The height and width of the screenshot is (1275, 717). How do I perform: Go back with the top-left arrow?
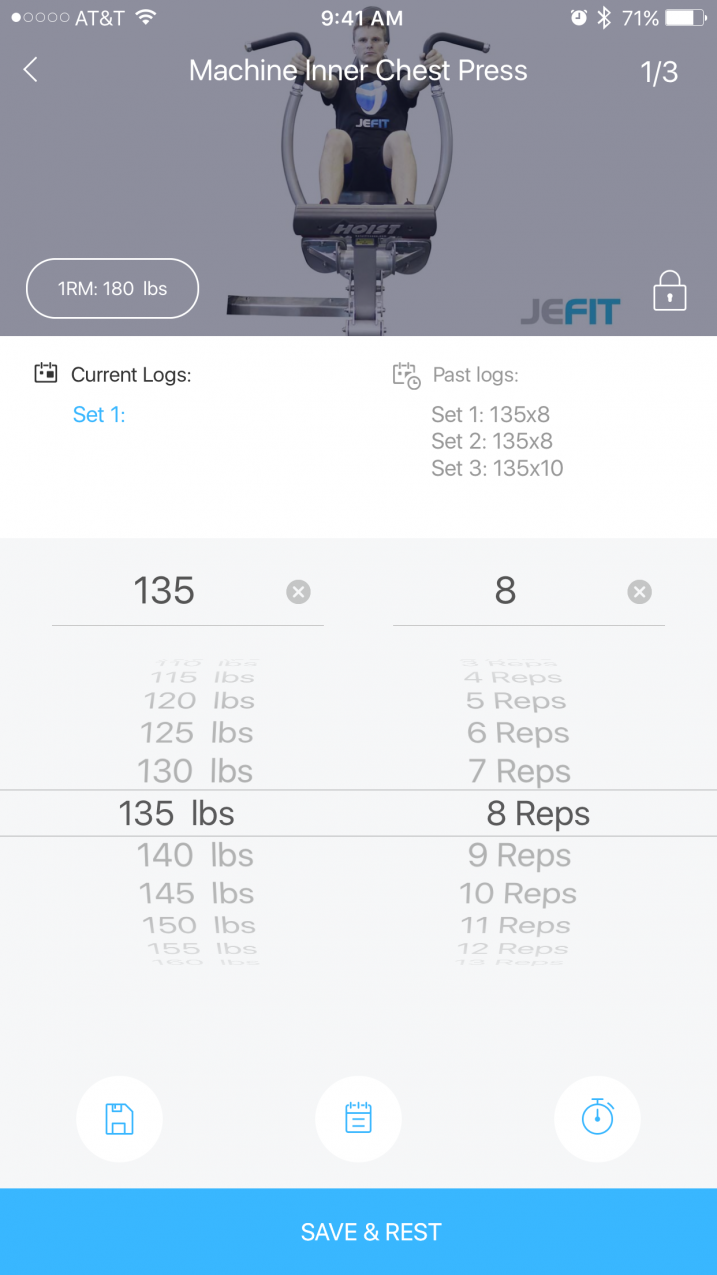click(30, 70)
